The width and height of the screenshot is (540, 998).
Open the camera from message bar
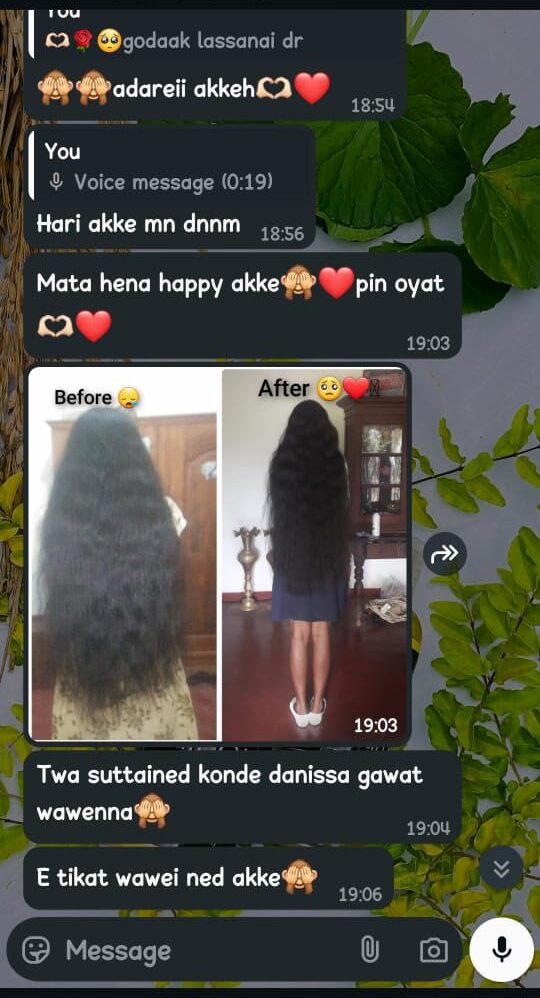click(434, 950)
